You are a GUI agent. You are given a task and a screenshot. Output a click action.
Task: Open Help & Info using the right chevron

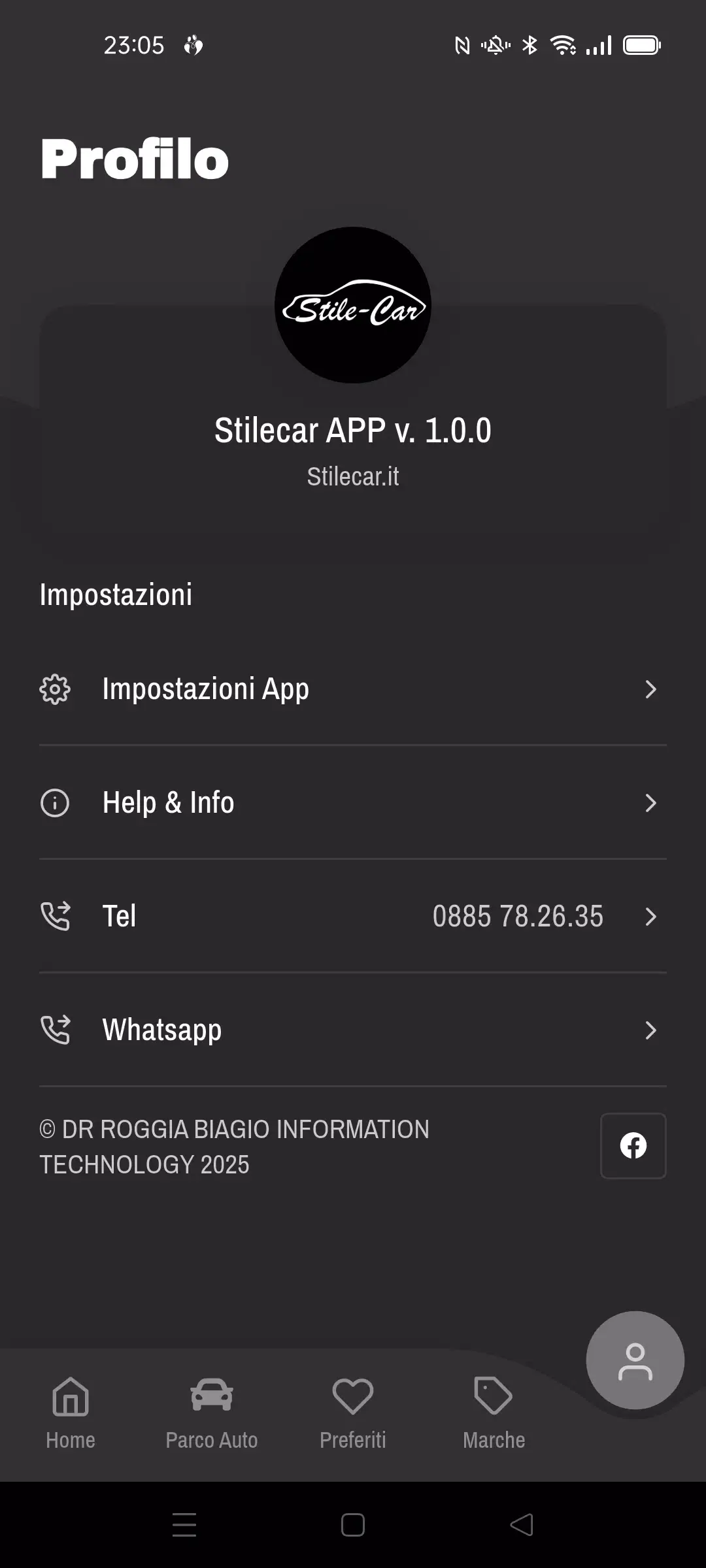(650, 803)
